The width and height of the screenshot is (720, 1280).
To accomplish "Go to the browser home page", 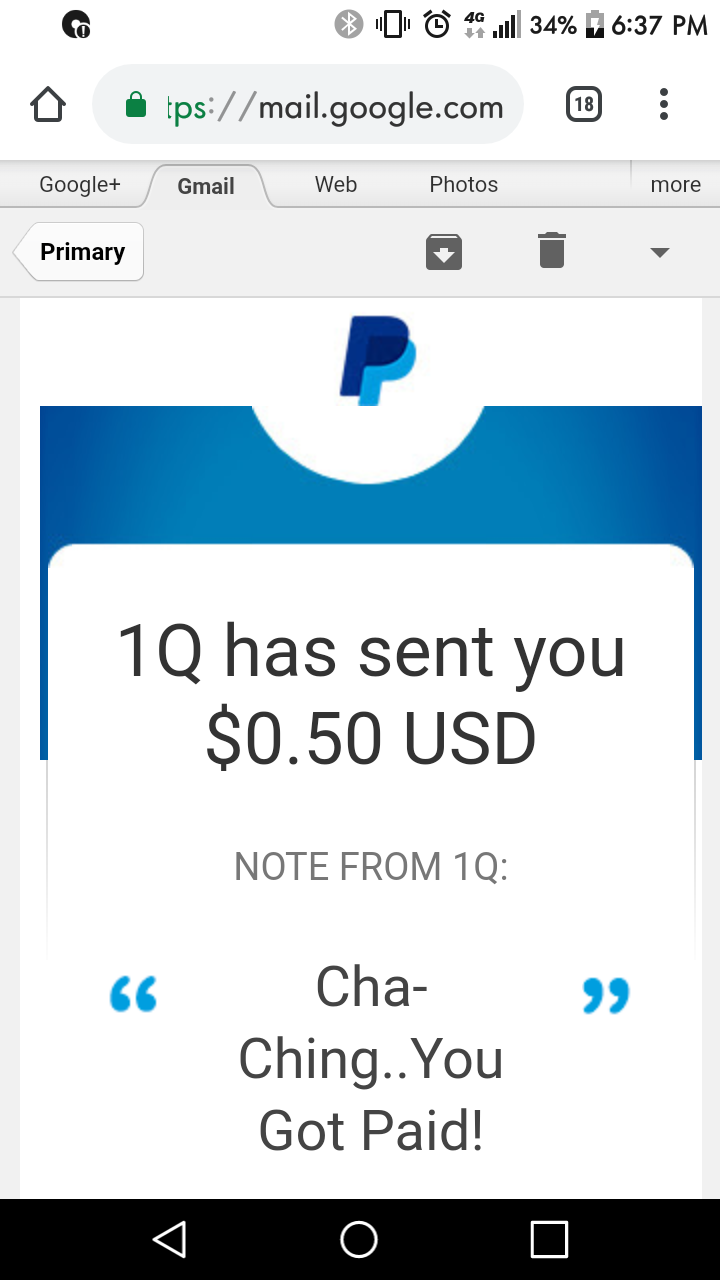I will point(48,104).
